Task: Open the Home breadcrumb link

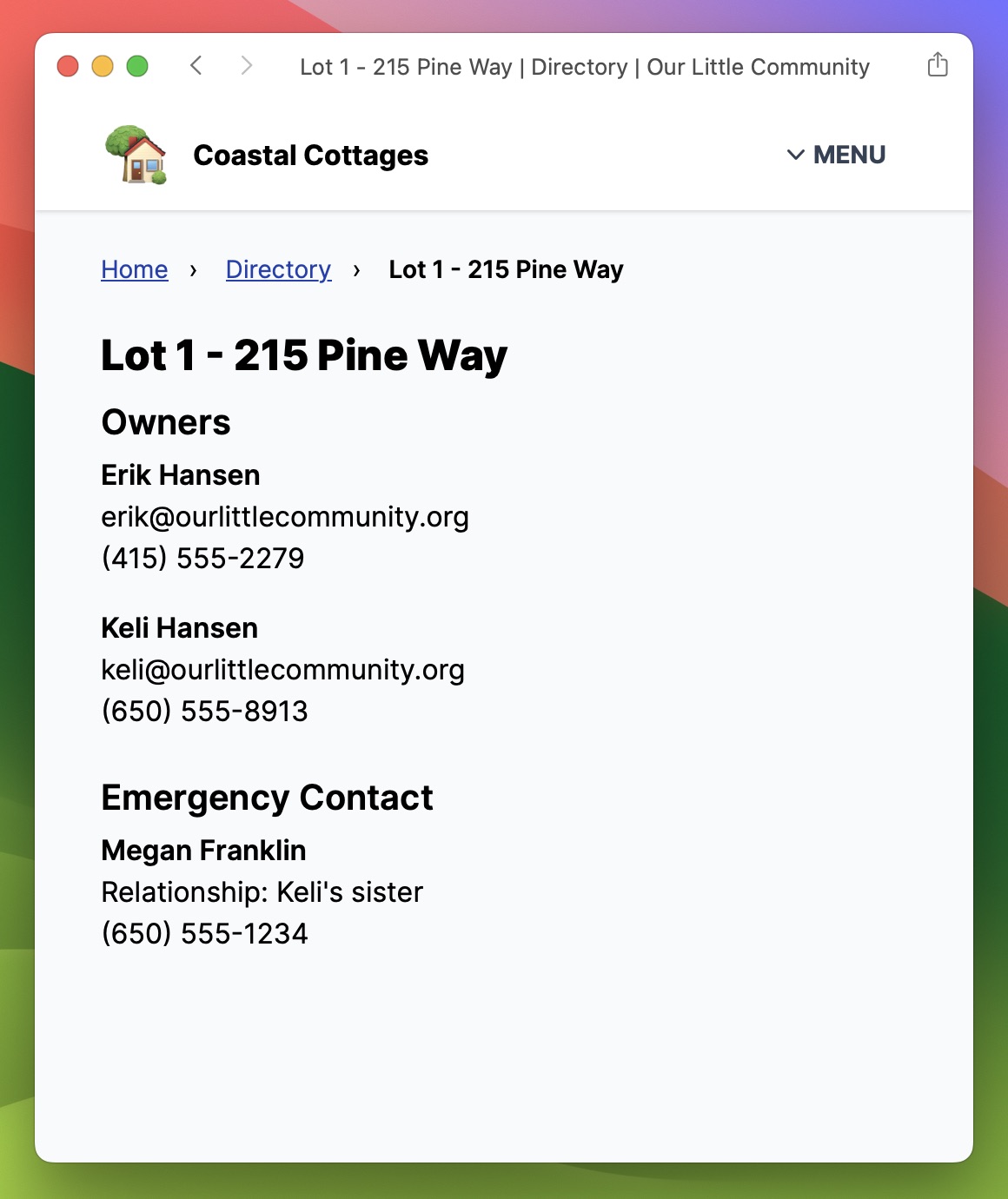Action: click(135, 269)
